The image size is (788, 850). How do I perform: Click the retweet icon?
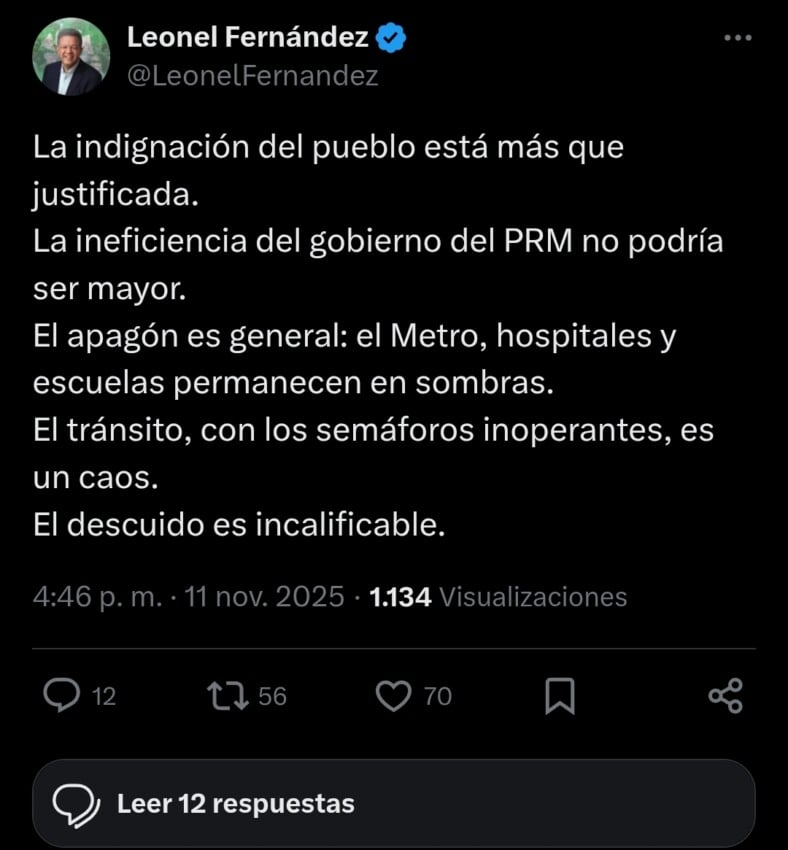click(229, 695)
